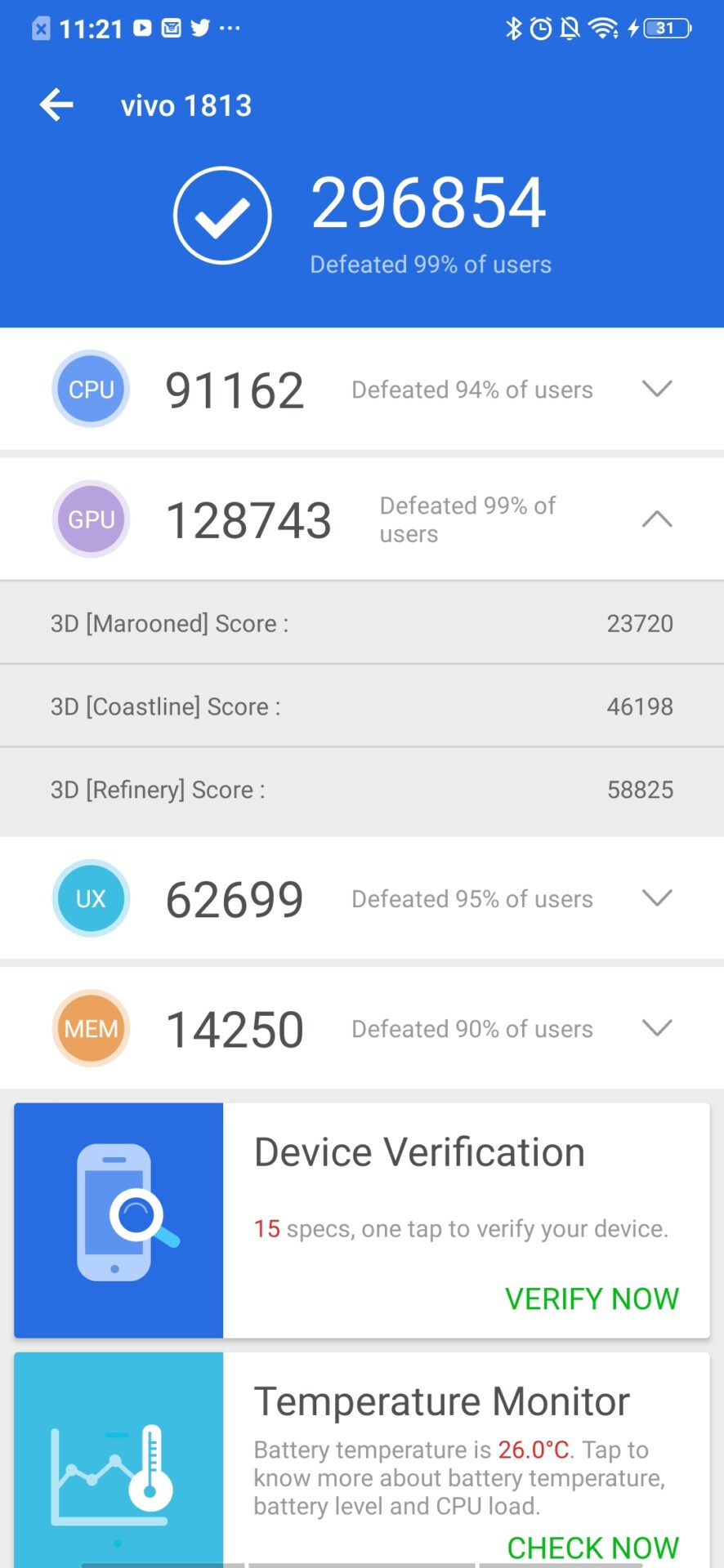
Task: Open the Device Verification card
Action: (x=418, y=1153)
